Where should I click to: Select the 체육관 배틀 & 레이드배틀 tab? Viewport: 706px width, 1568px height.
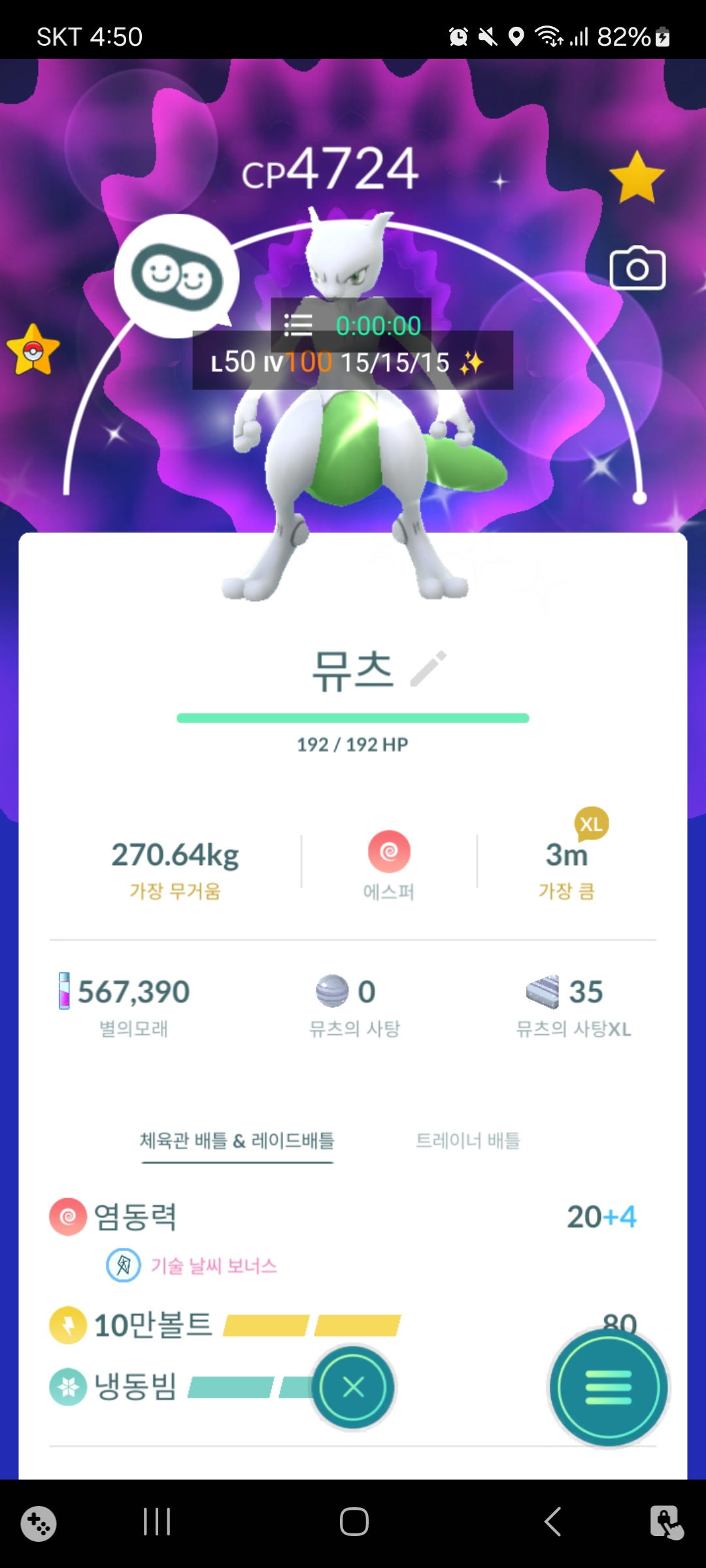(x=237, y=1141)
